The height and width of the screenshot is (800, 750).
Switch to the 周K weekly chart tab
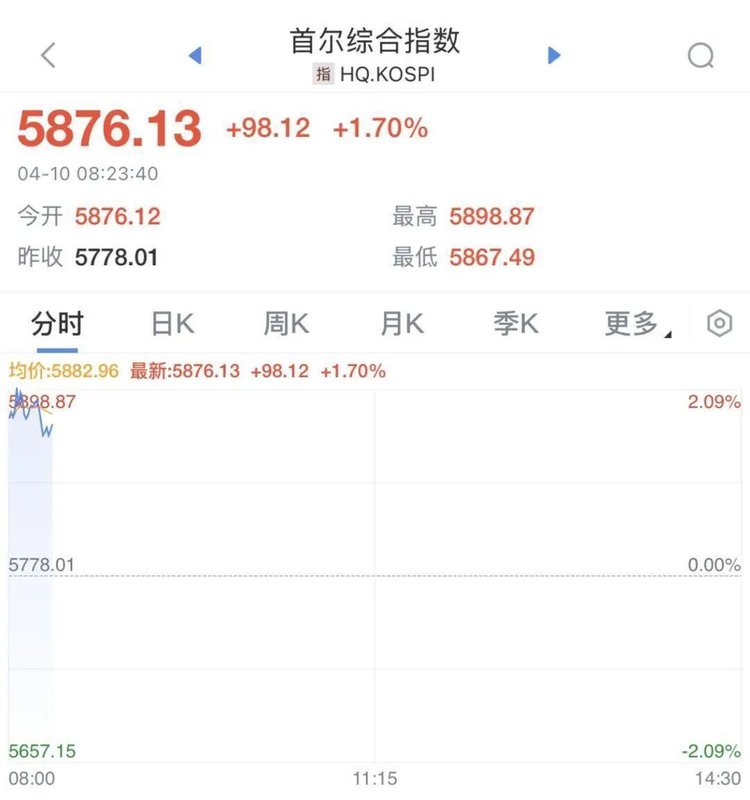pyautogui.click(x=284, y=322)
